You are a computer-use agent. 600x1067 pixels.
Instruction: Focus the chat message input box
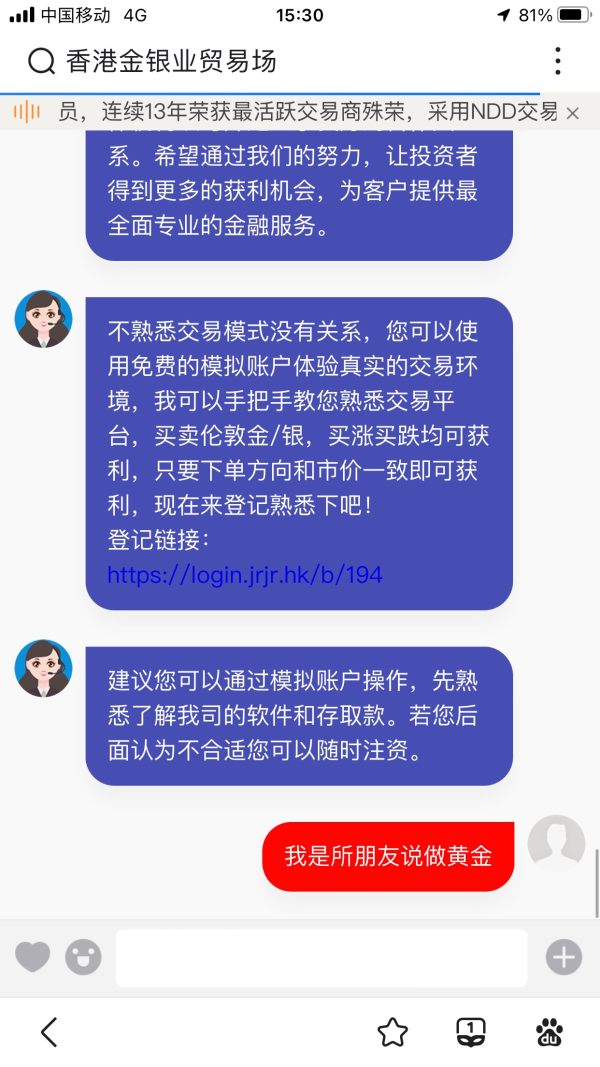pos(321,958)
